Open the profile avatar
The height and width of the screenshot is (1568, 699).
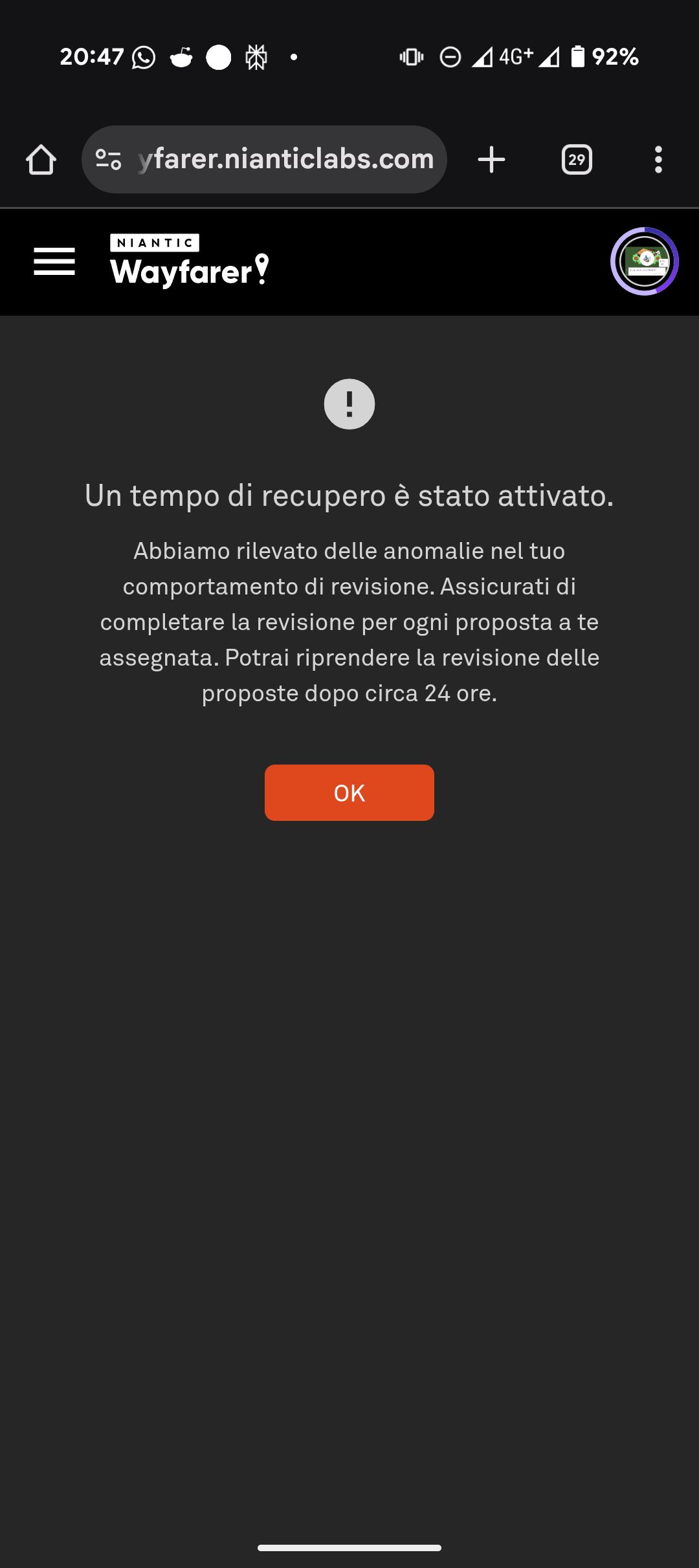[644, 261]
